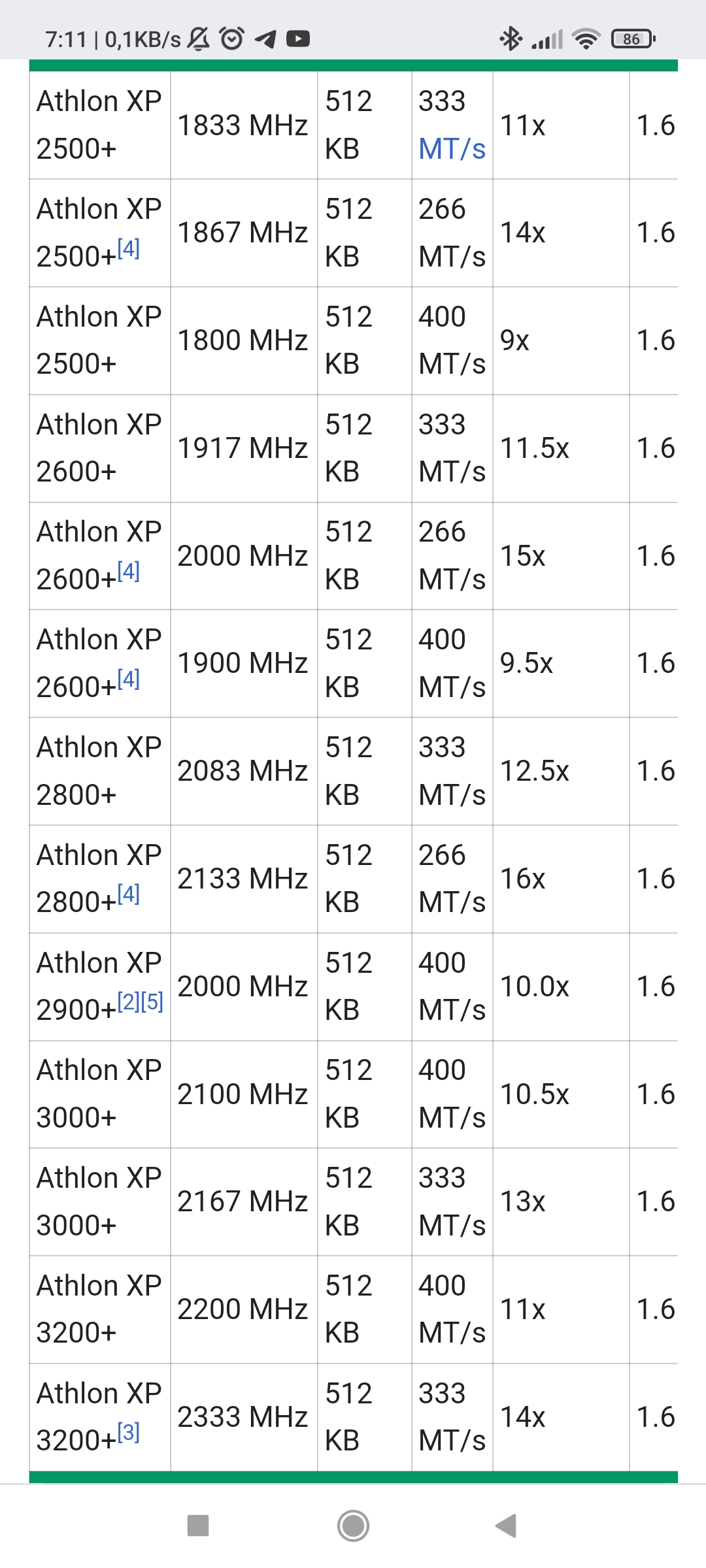Open reference [5] beside Athlon XP 2900+

(x=152, y=1002)
